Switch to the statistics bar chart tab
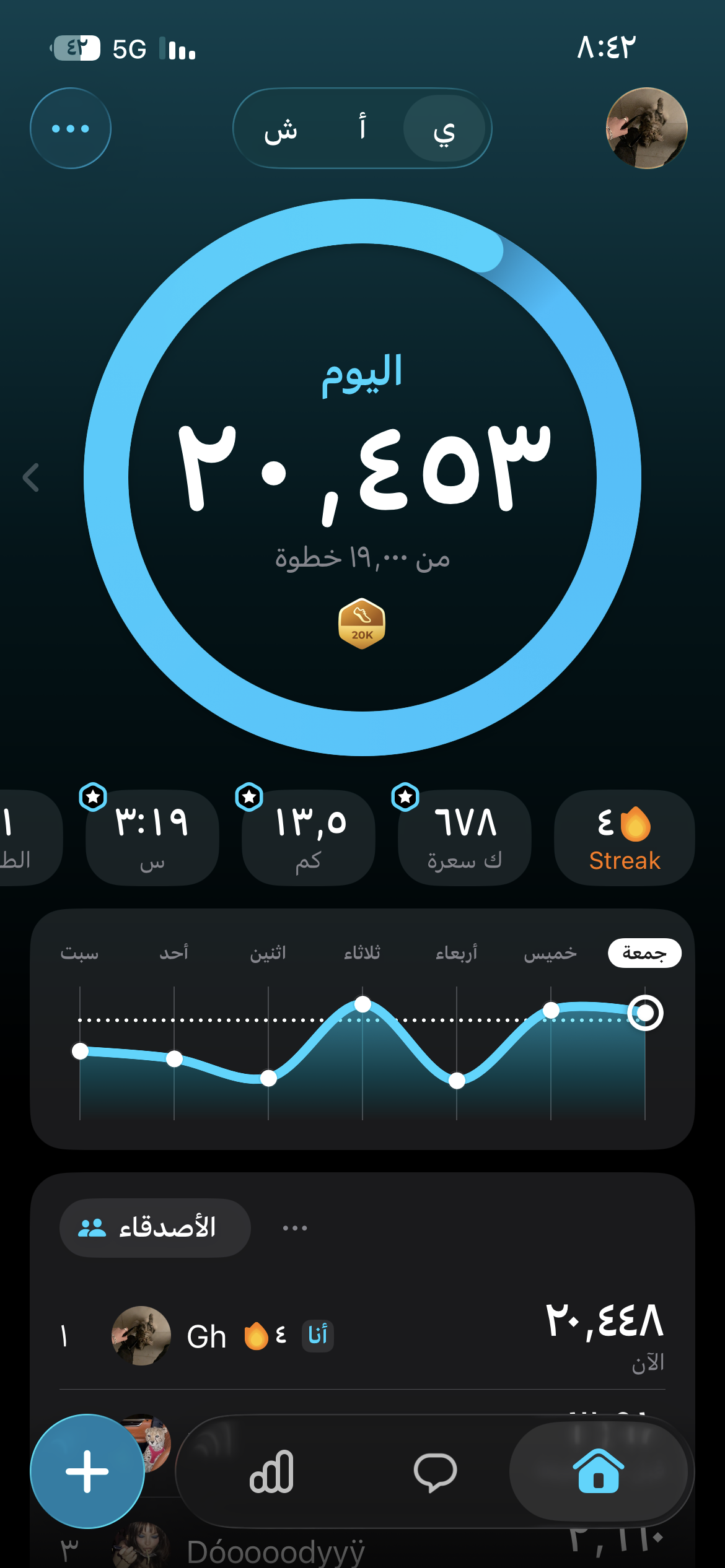725x1568 pixels. 272,1471
